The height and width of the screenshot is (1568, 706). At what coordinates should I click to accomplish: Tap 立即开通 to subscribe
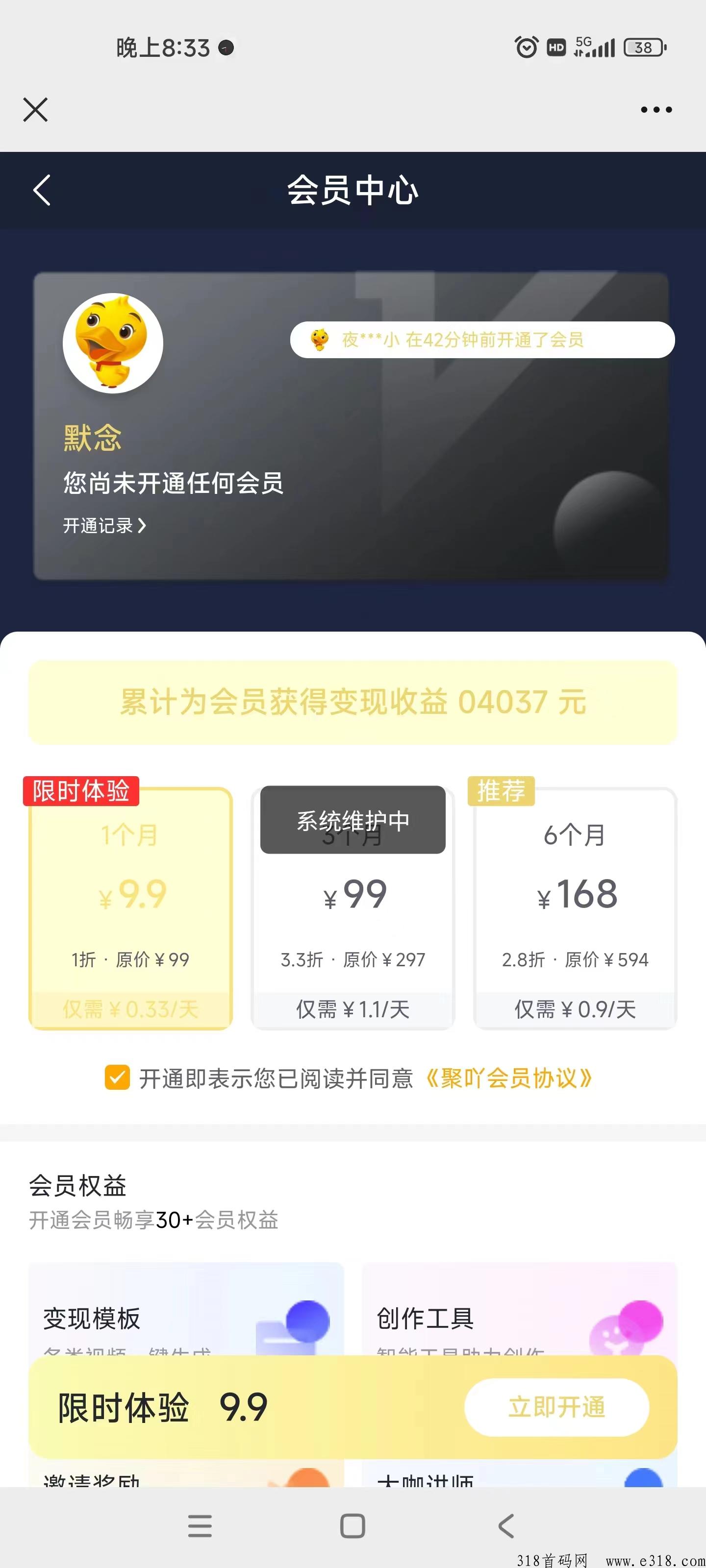tap(556, 1407)
